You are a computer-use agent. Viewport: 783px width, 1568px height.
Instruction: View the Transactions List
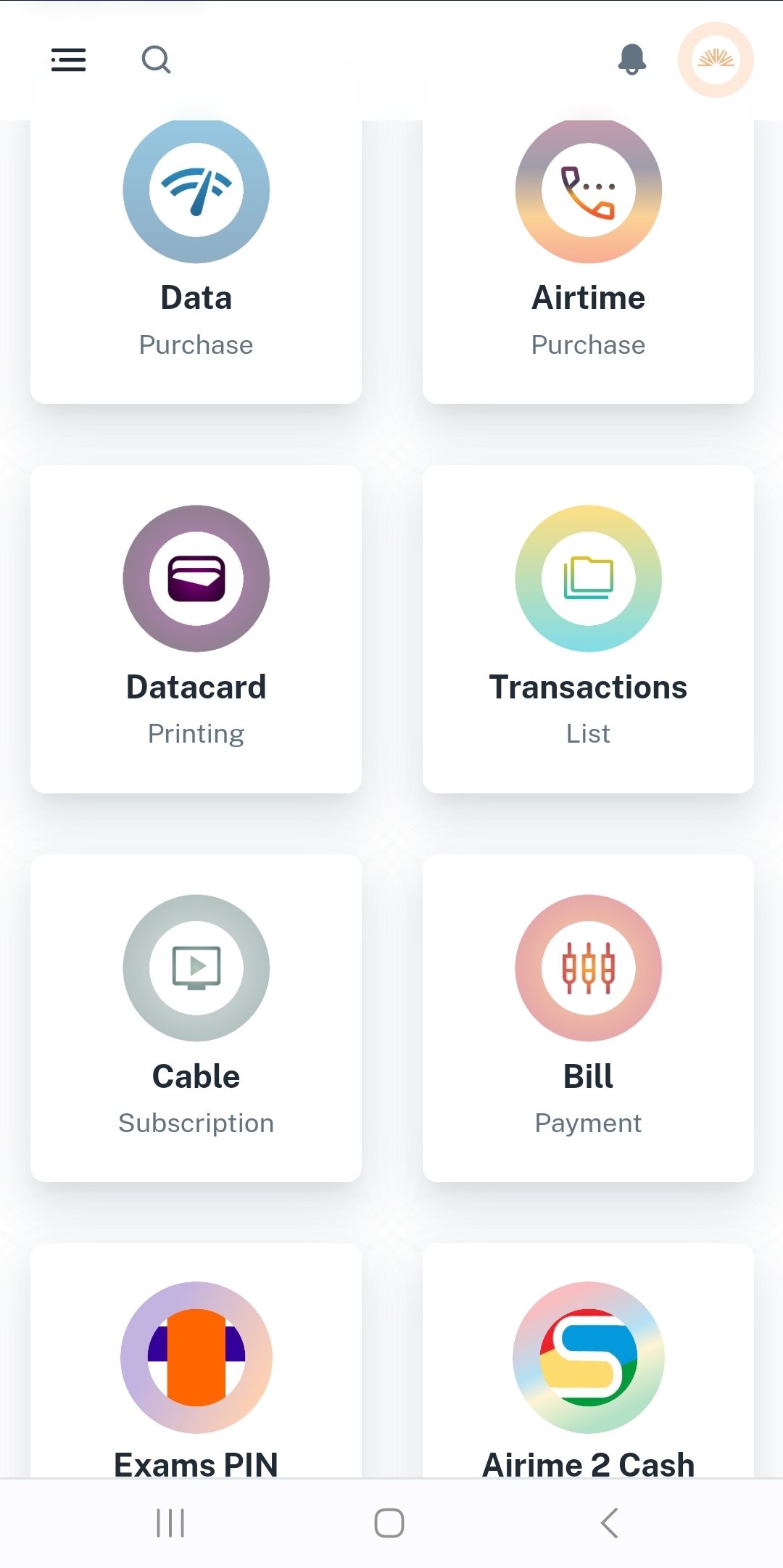(x=588, y=629)
